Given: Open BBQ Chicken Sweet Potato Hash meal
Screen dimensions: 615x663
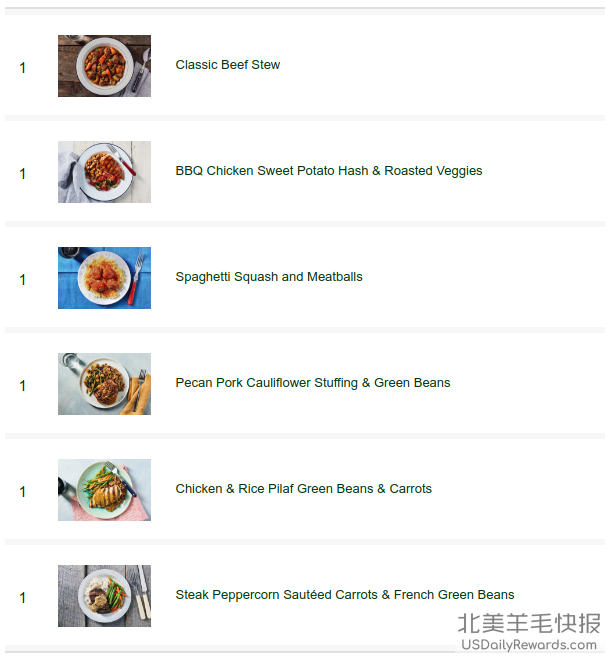Looking at the screenshot, I should point(328,171).
